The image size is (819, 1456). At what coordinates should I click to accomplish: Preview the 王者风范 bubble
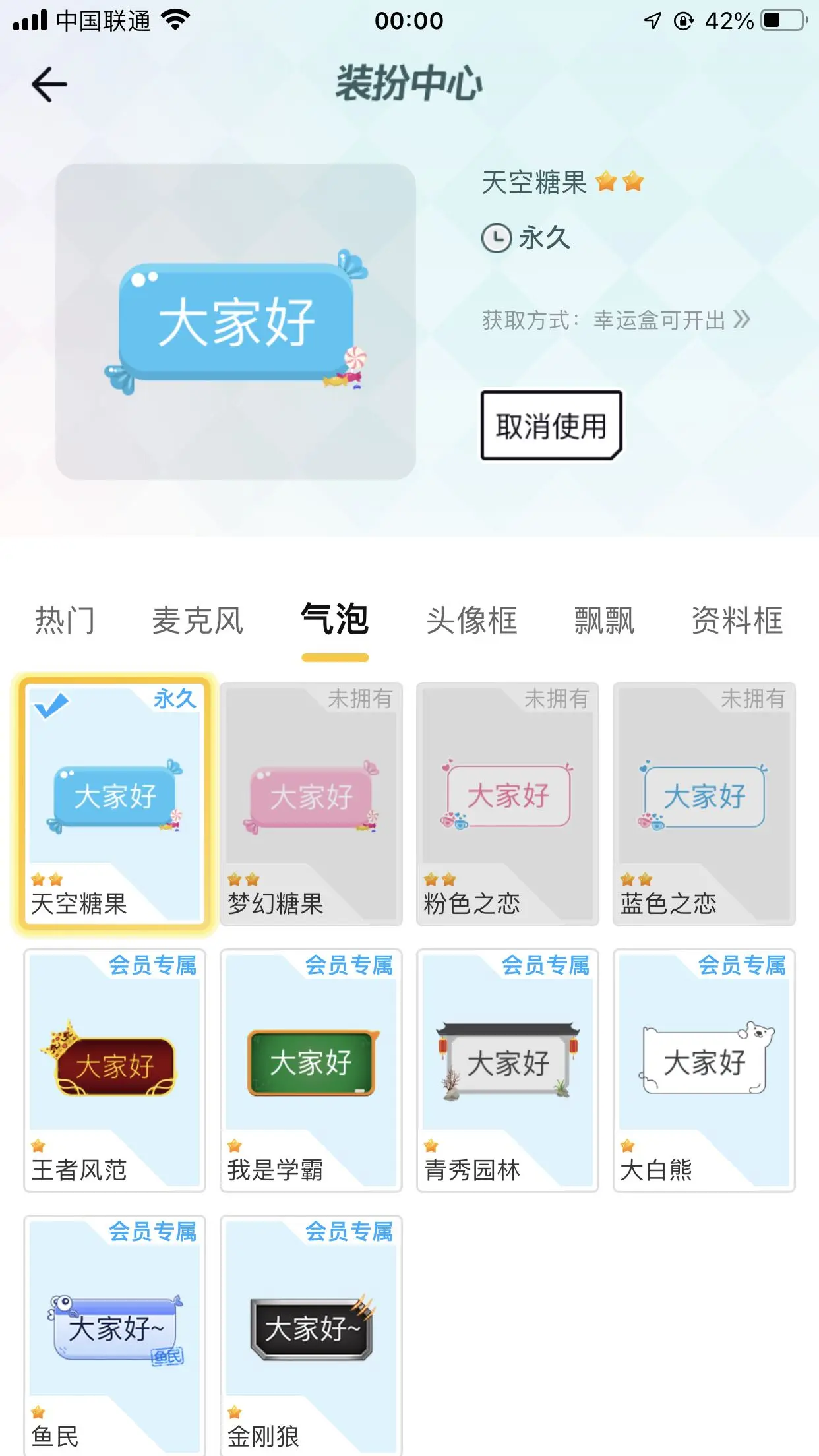click(115, 1070)
